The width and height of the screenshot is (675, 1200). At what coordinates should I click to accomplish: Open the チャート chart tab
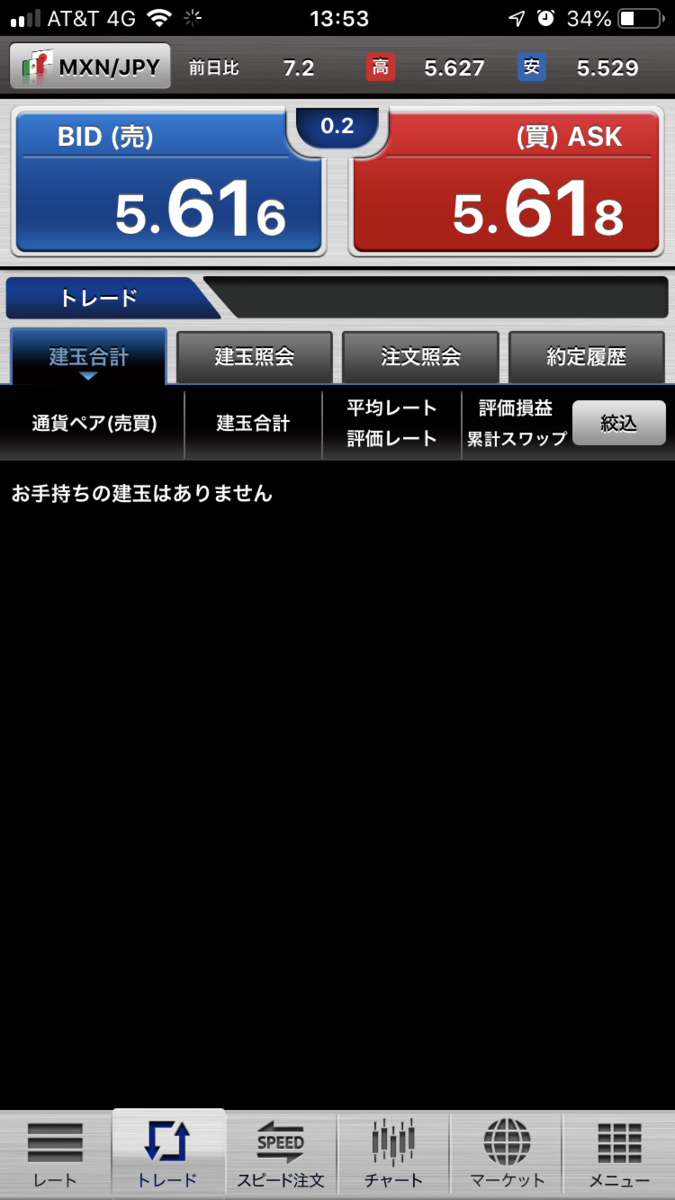pos(393,1155)
